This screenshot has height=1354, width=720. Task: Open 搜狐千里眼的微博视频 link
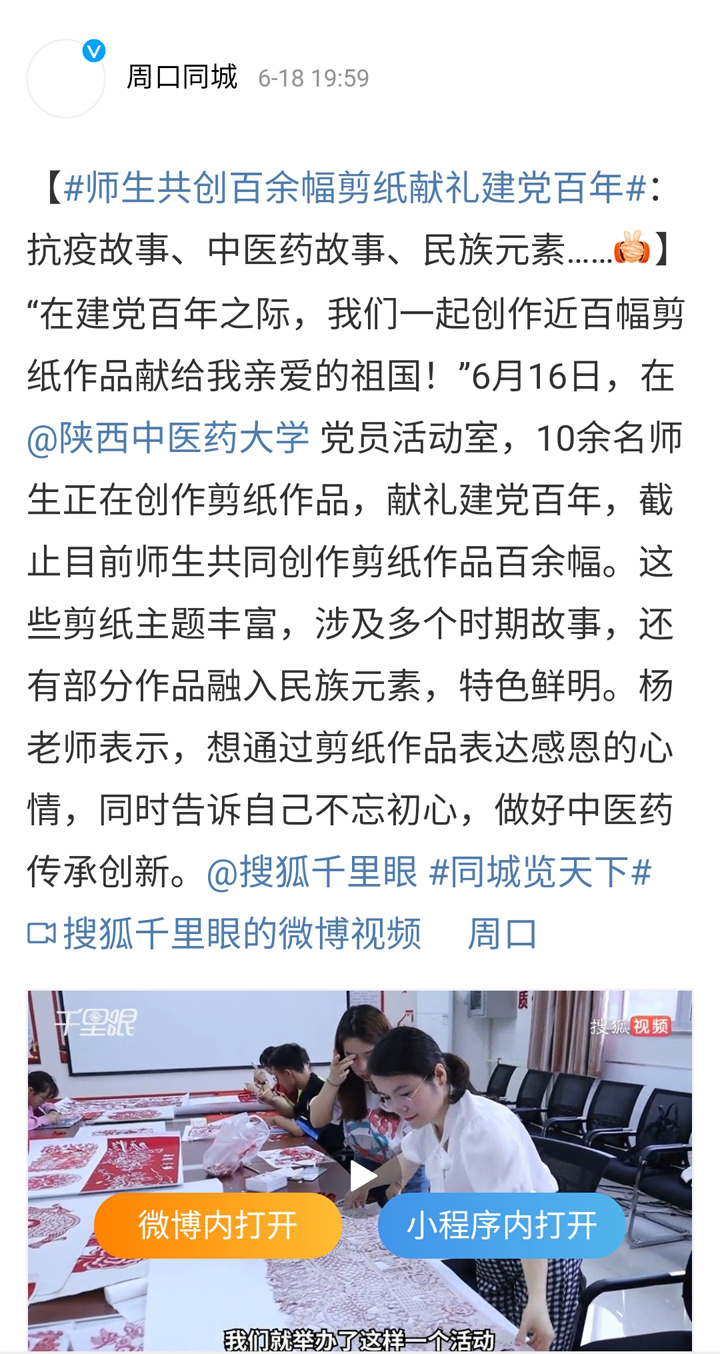point(226,934)
